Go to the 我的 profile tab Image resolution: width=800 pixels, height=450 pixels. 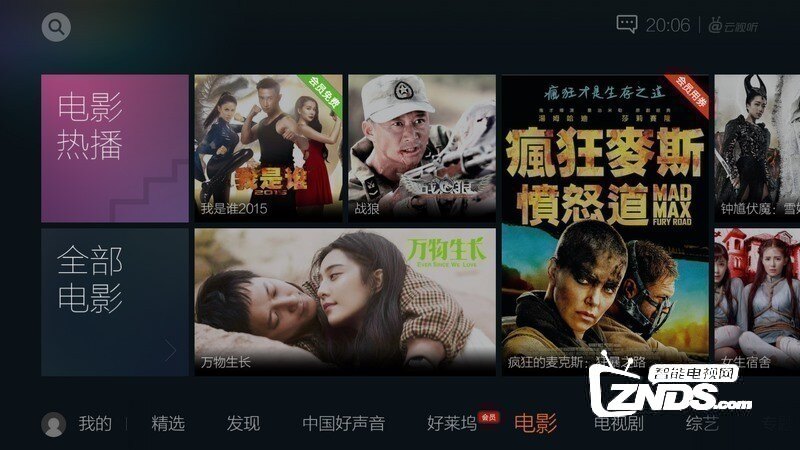[78, 424]
